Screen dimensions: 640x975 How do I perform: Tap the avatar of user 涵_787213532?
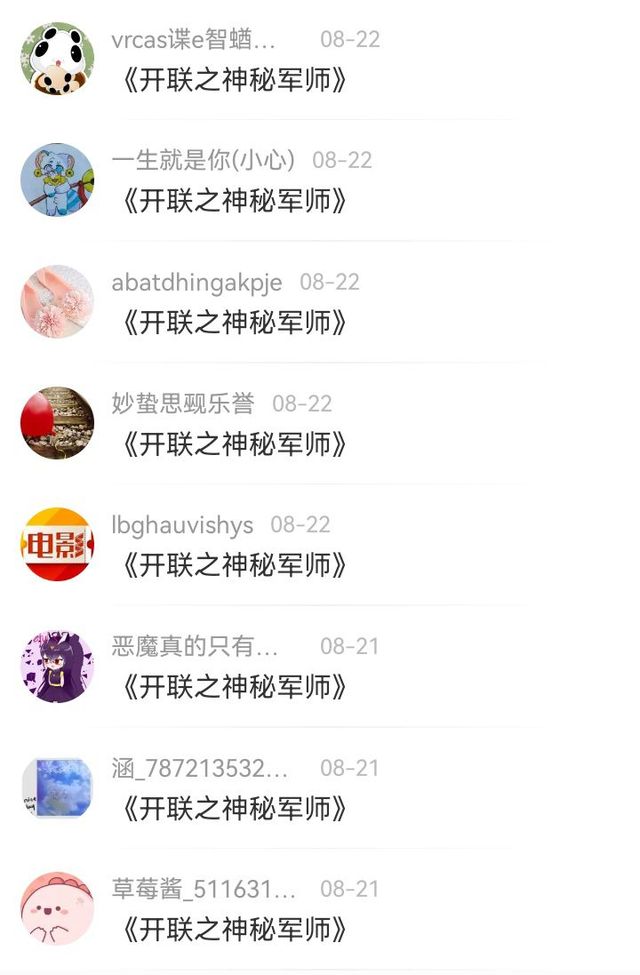pyautogui.click(x=57, y=788)
